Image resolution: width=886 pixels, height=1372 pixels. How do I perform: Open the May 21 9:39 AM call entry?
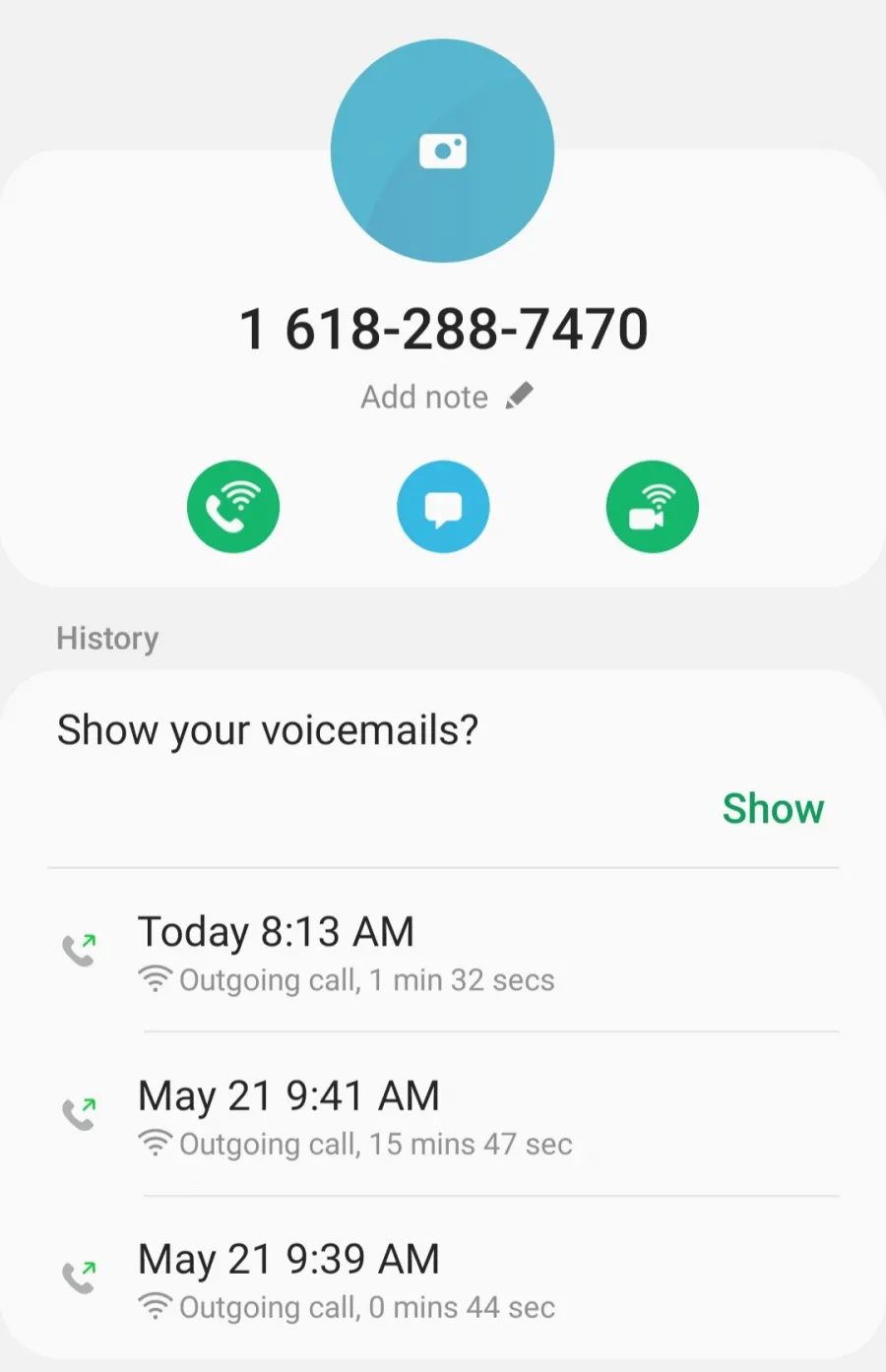point(443,1279)
